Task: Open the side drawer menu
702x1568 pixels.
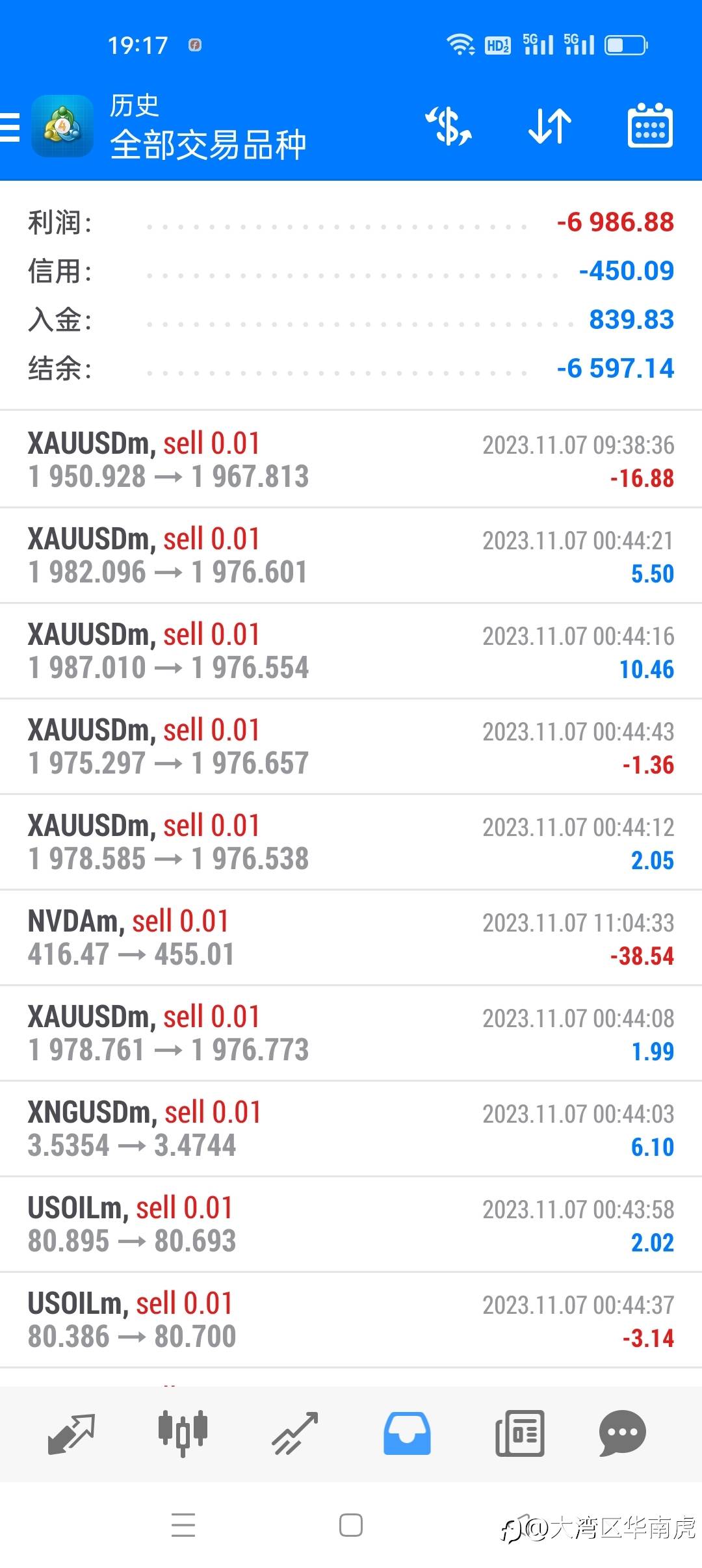Action: [10, 126]
